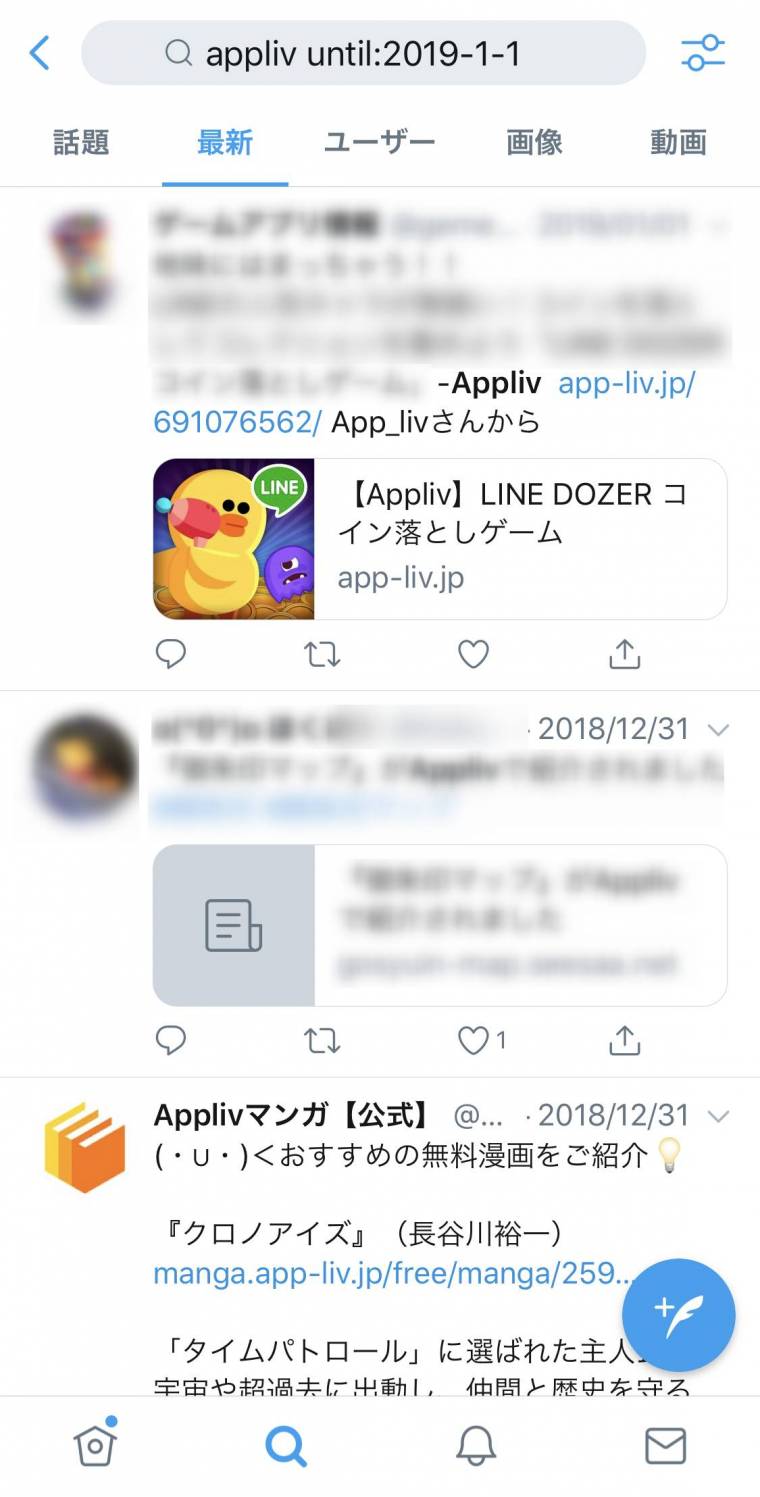Open the manga.app-liv.jp/free/manga link
Image resolution: width=760 pixels, height=1497 pixels.
point(394,1274)
